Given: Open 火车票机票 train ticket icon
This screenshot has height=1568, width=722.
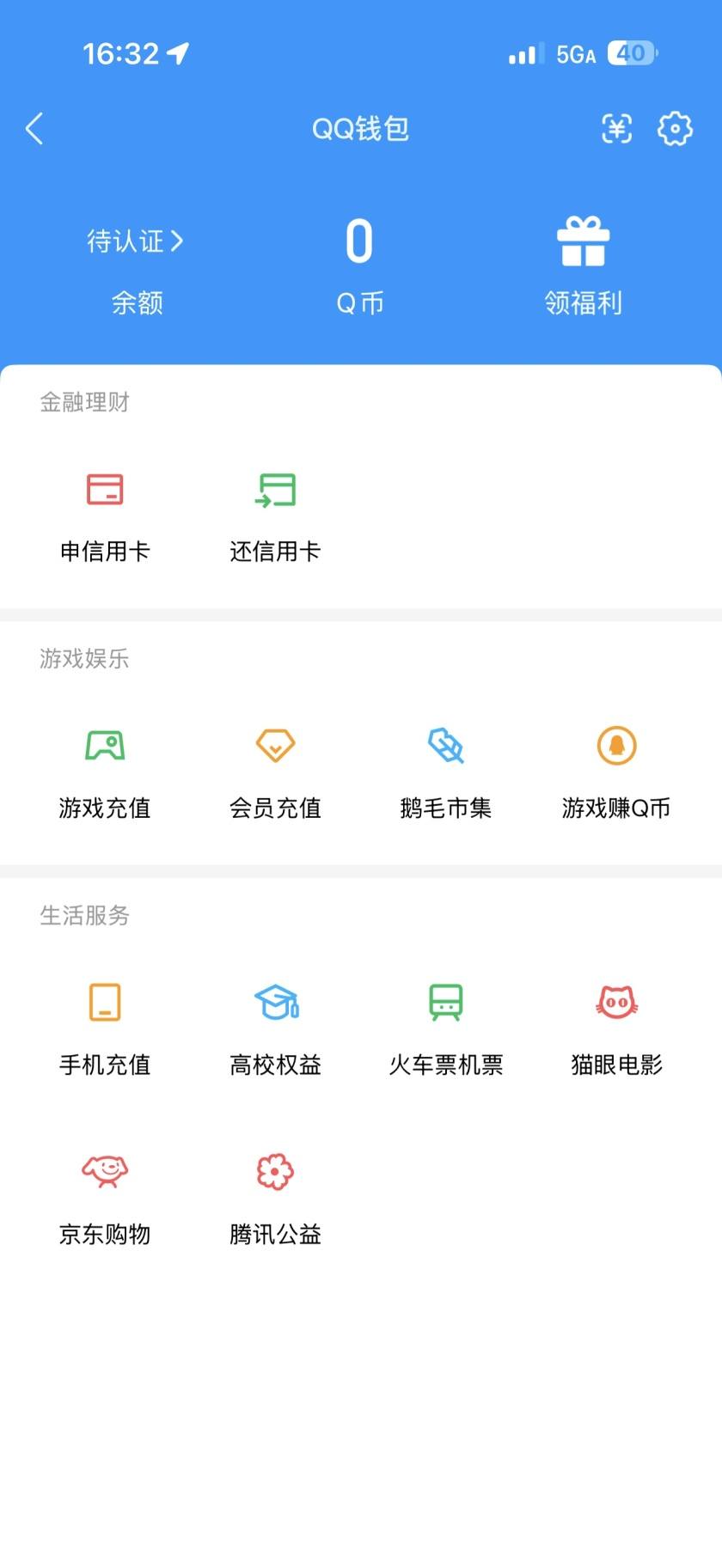Looking at the screenshot, I should click(x=446, y=1002).
